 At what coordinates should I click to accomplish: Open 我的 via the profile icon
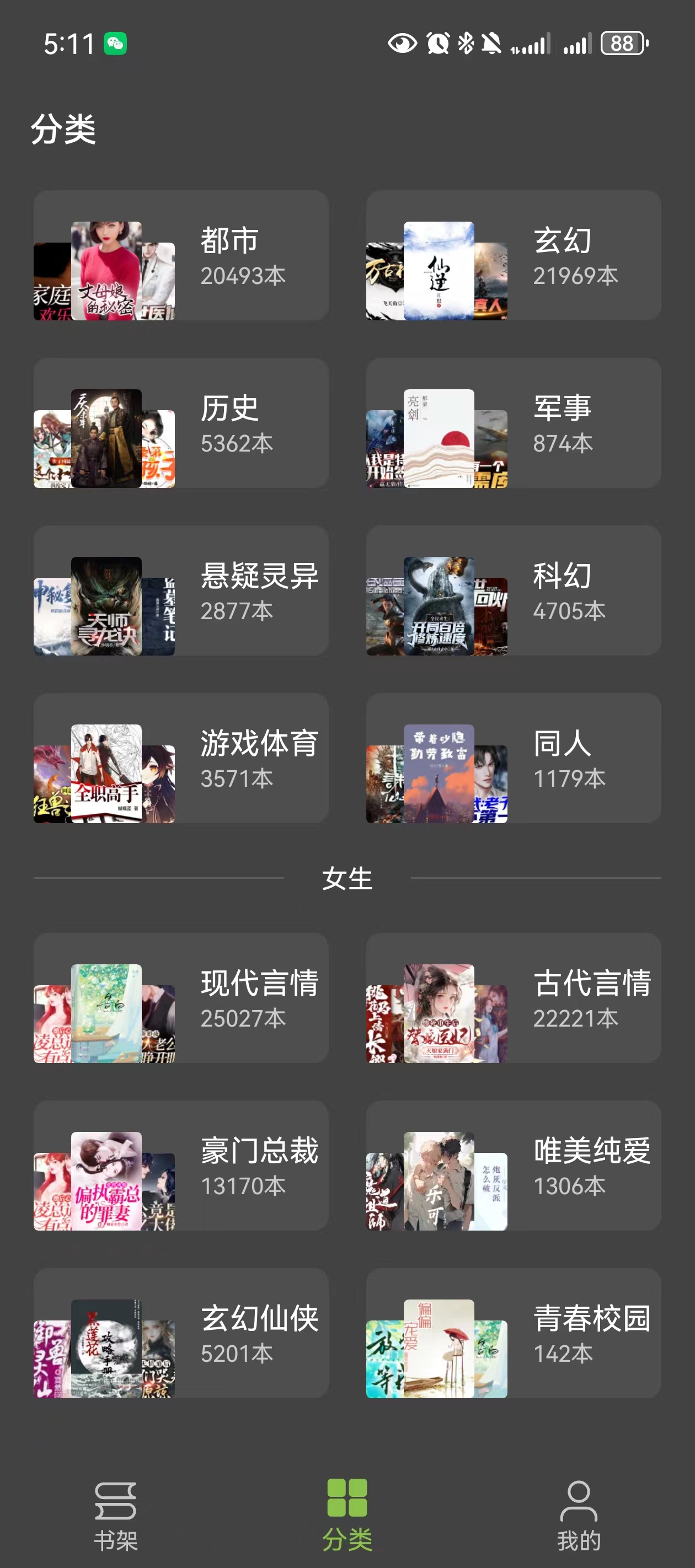pyautogui.click(x=579, y=1499)
